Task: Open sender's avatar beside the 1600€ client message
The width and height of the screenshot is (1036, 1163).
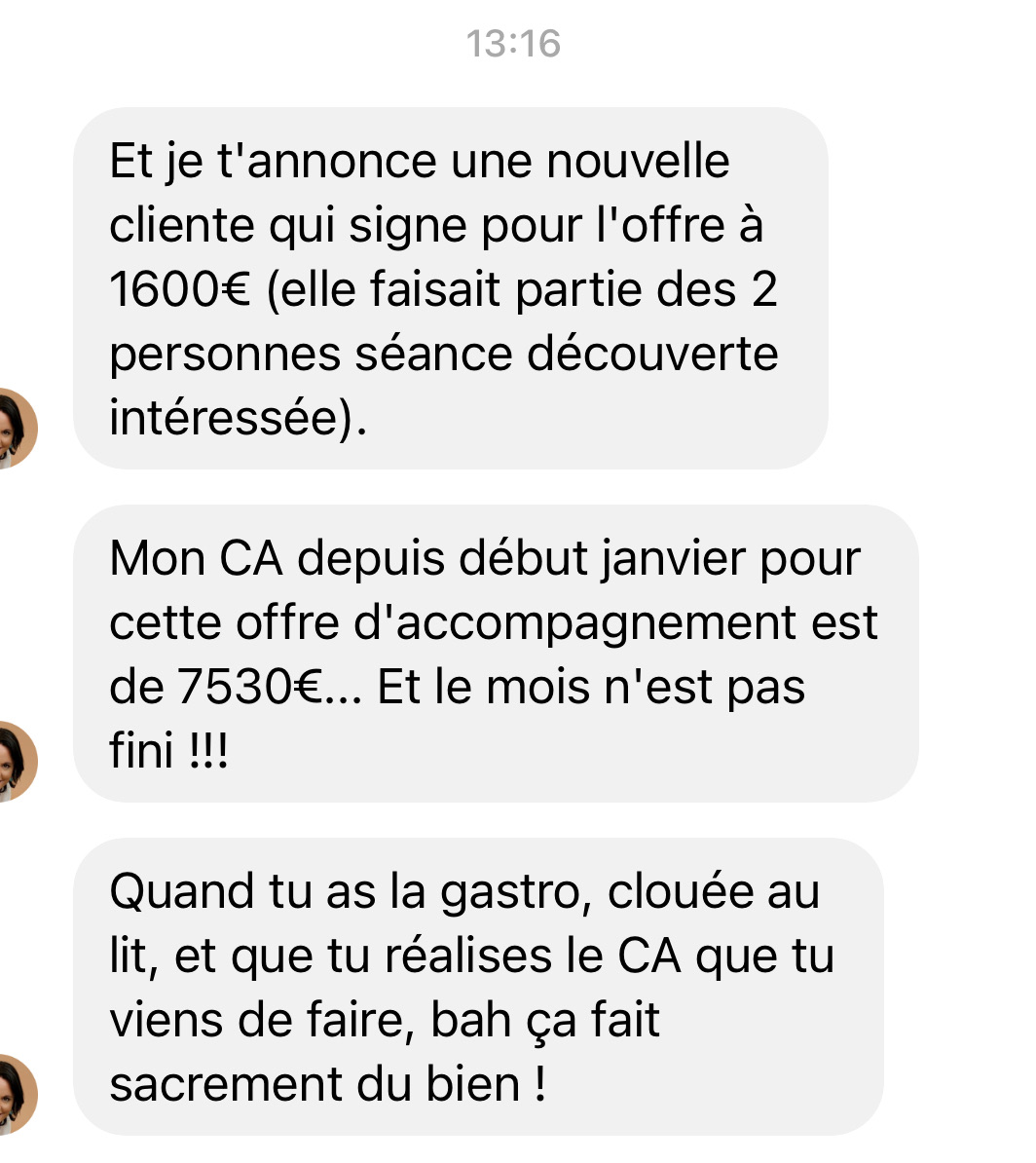Action: 14,429
